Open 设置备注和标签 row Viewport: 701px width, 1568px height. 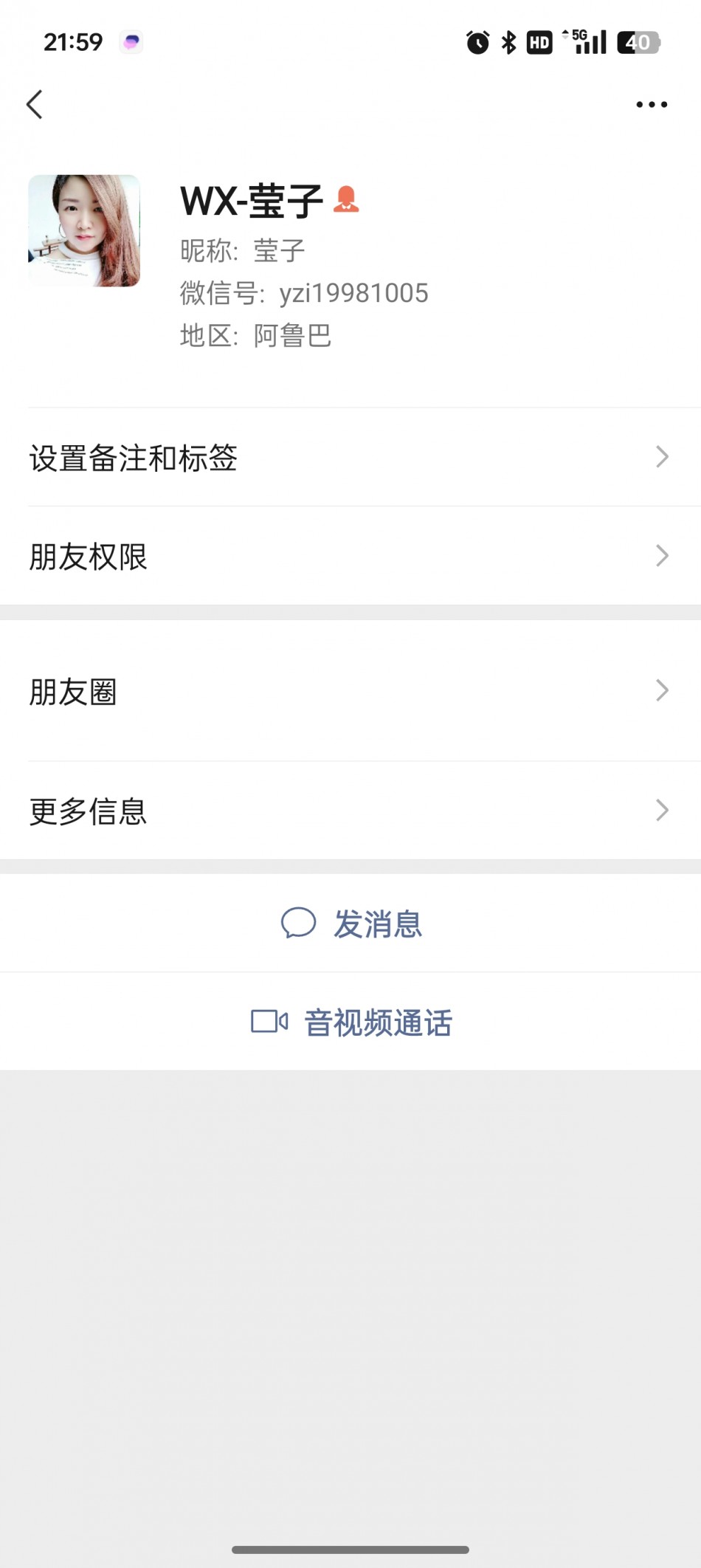350,458
